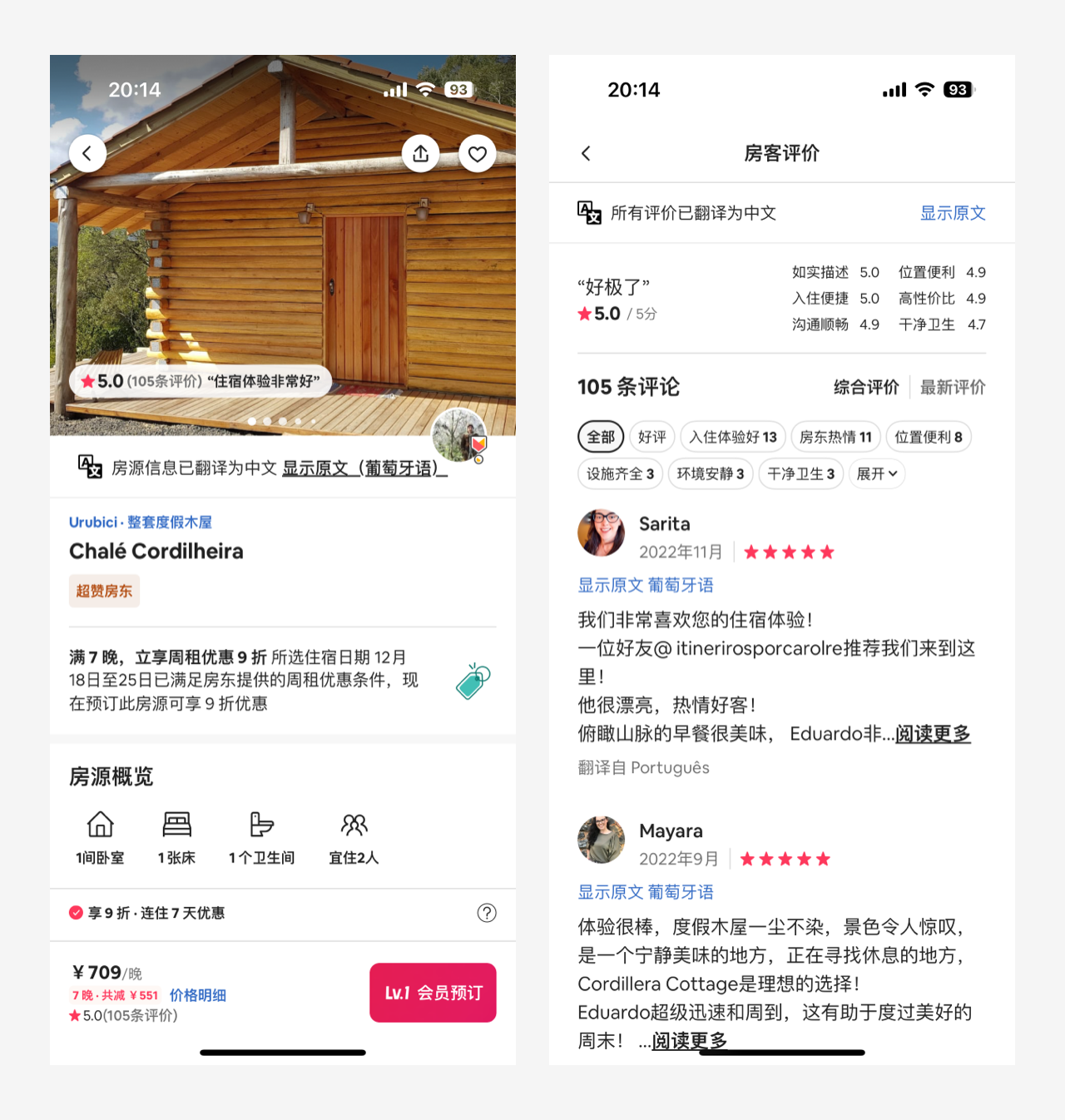This screenshot has height=1120, width=1065.
Task: Go back from the cabin listing photo
Action: tap(87, 154)
